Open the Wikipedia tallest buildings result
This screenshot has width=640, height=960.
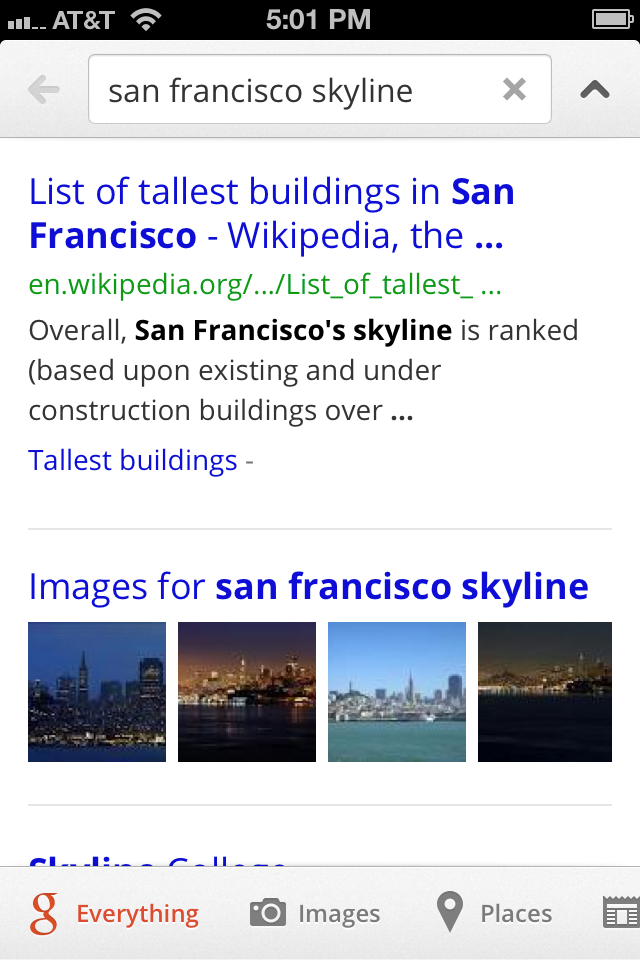pyautogui.click(x=271, y=213)
